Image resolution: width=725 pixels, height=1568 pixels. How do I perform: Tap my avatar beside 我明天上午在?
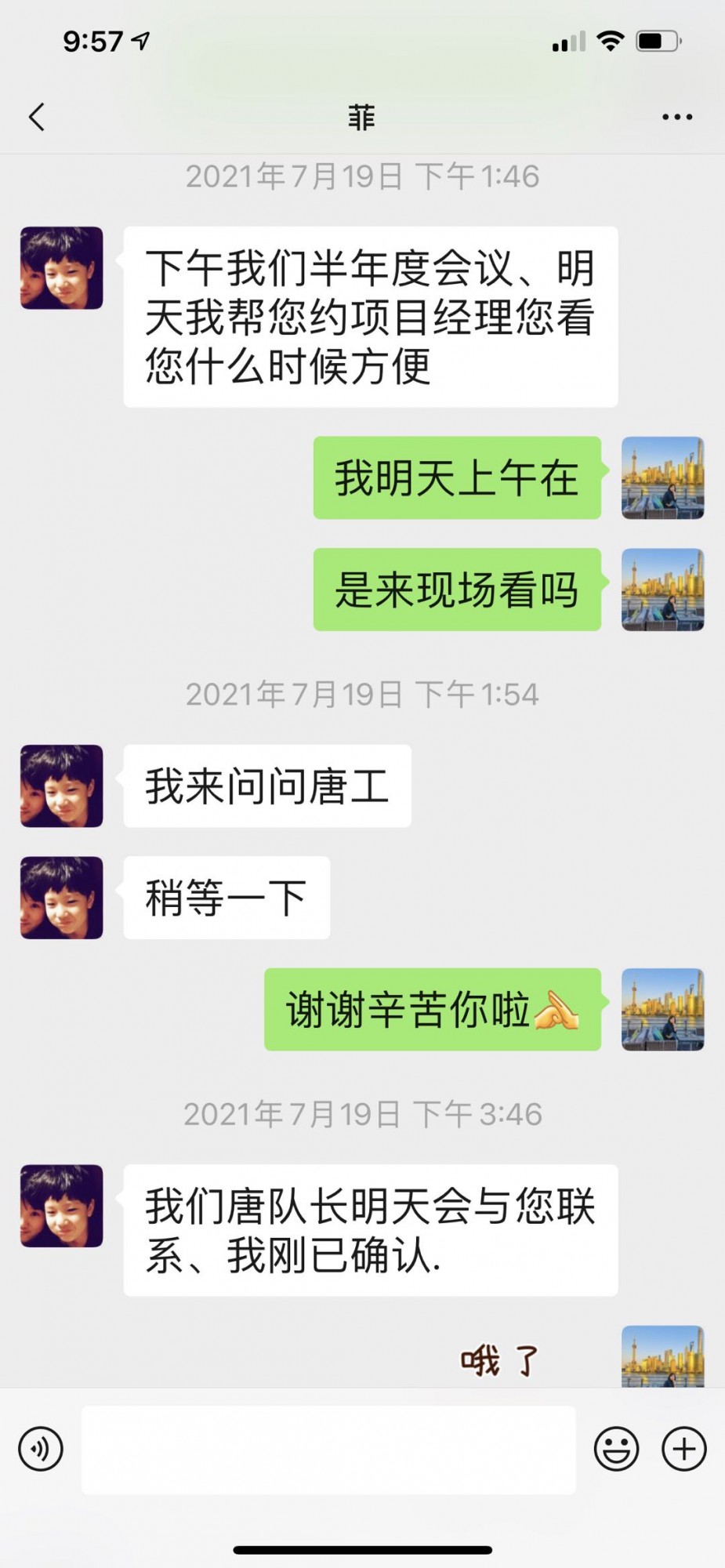click(x=662, y=477)
